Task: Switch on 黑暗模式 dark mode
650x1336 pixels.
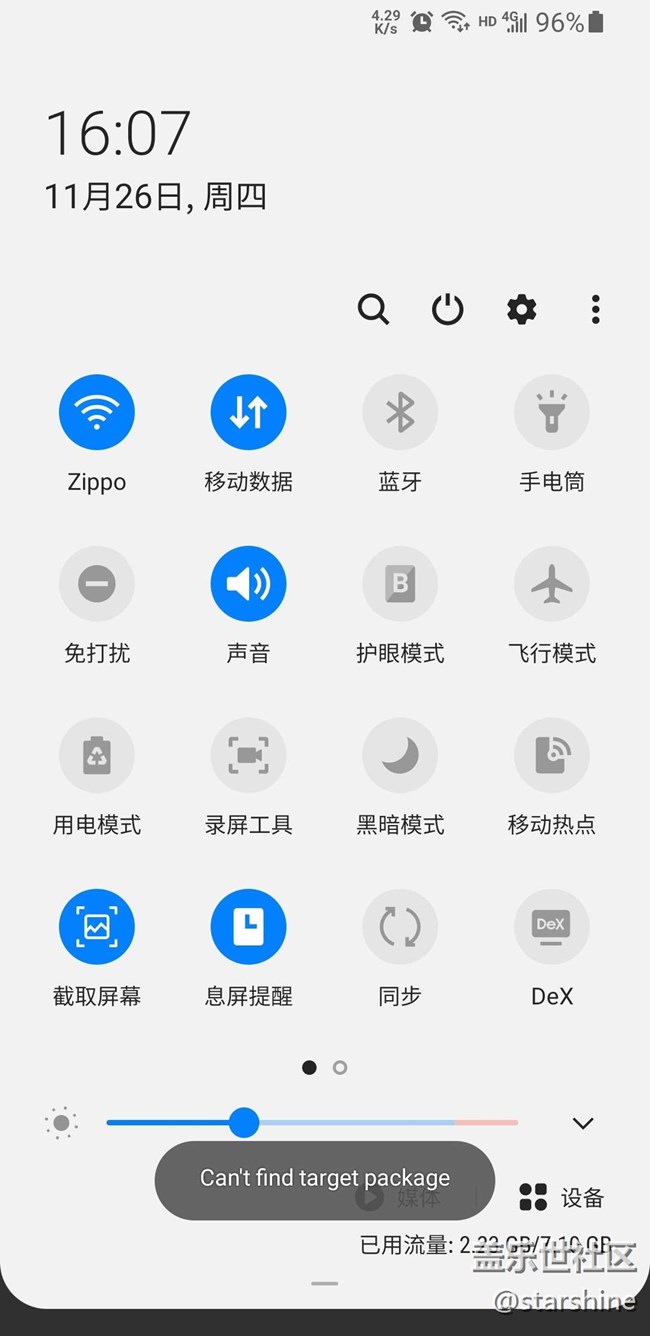Action: 400,755
